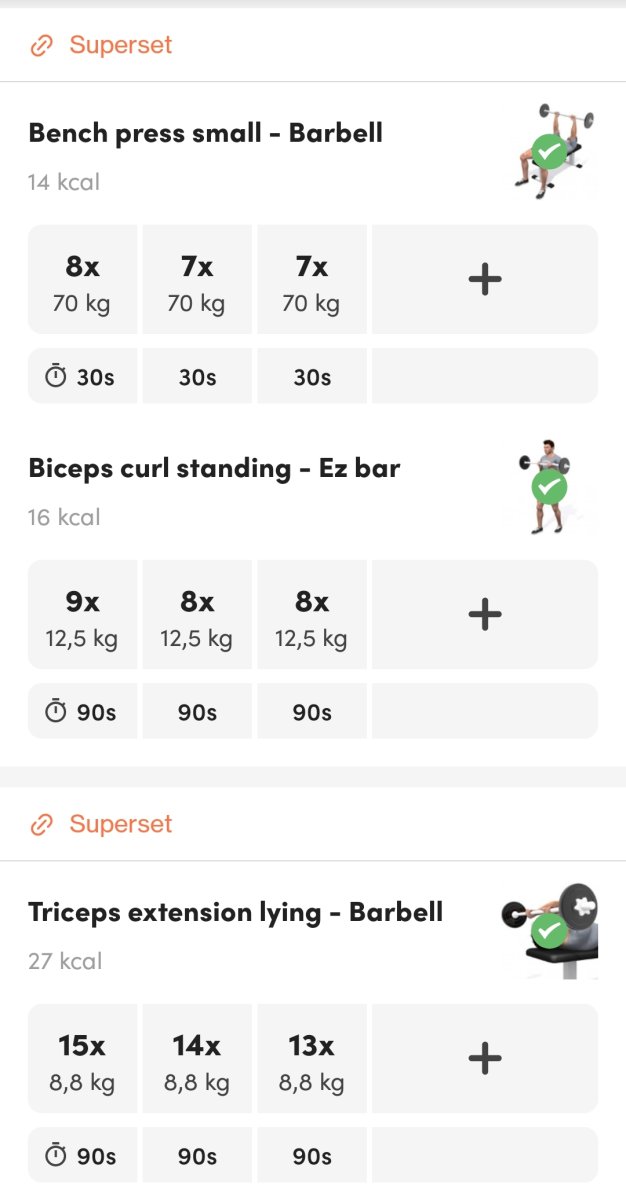
Task: Add a set to Biceps curl standing
Action: (485, 614)
